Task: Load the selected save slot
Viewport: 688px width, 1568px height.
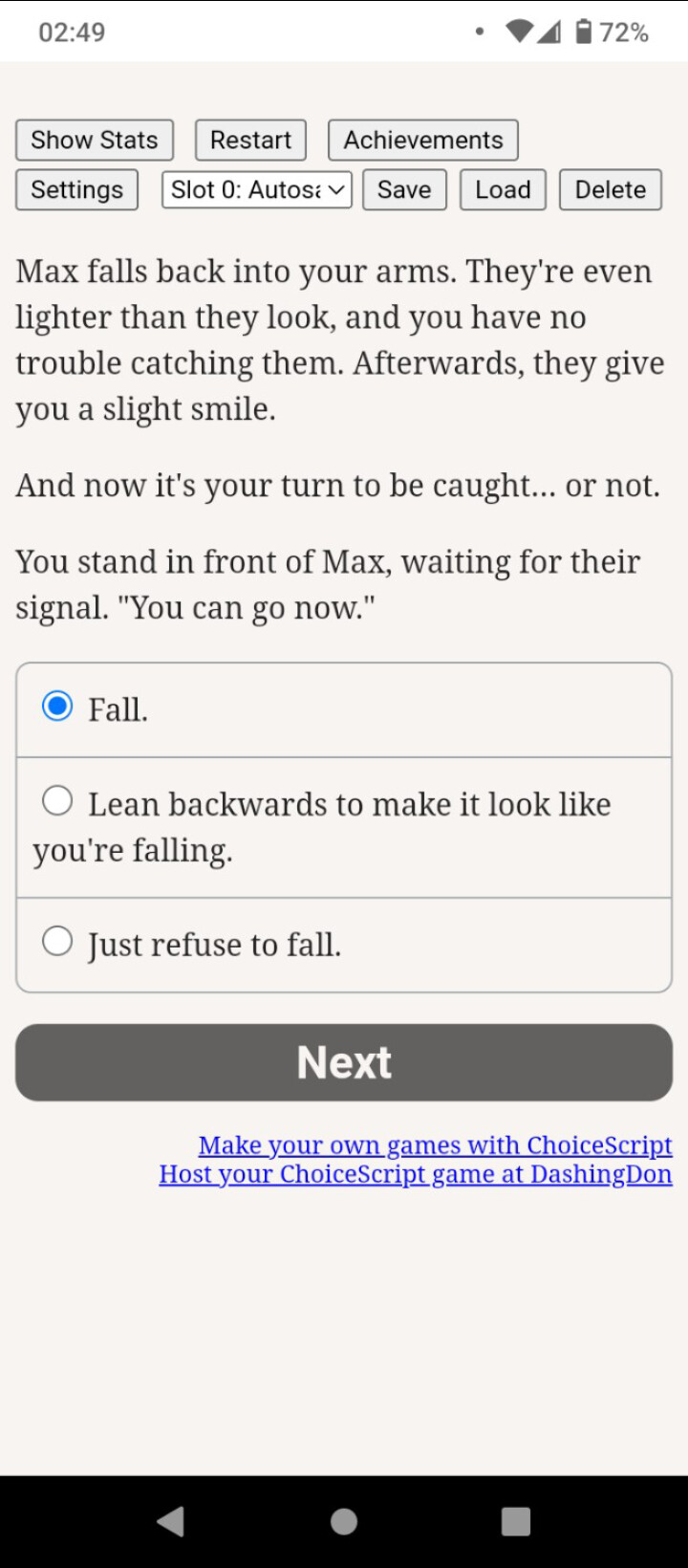Action: [503, 189]
